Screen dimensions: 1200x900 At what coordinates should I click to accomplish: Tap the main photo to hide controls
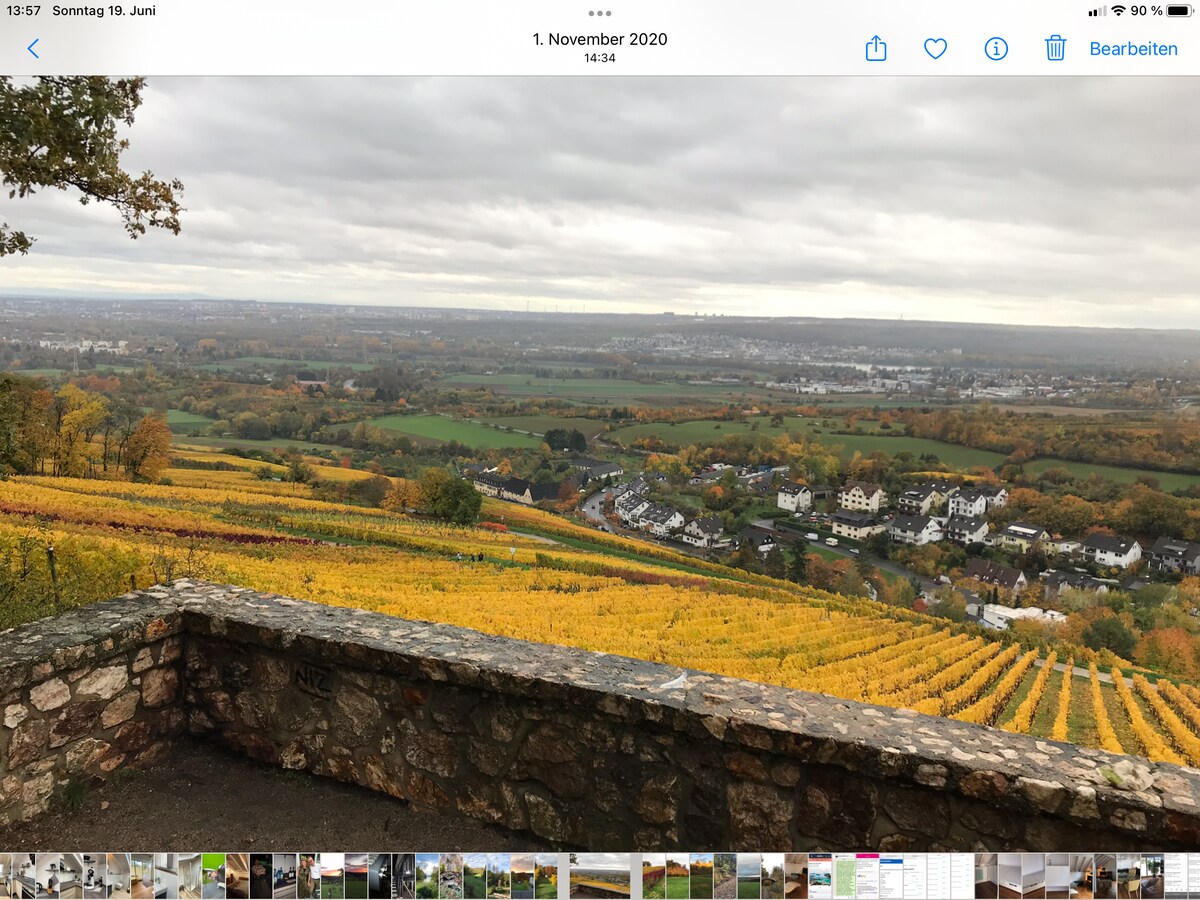[x=600, y=450]
